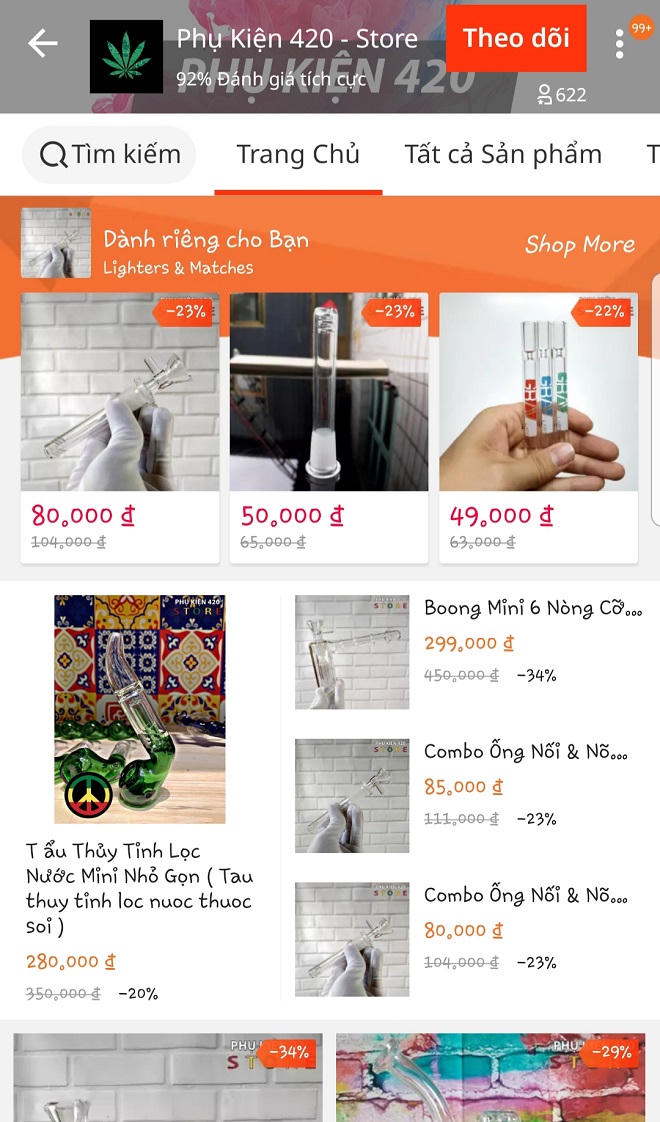
Task: Open the product card with -29% badge
Action: 490,1078
